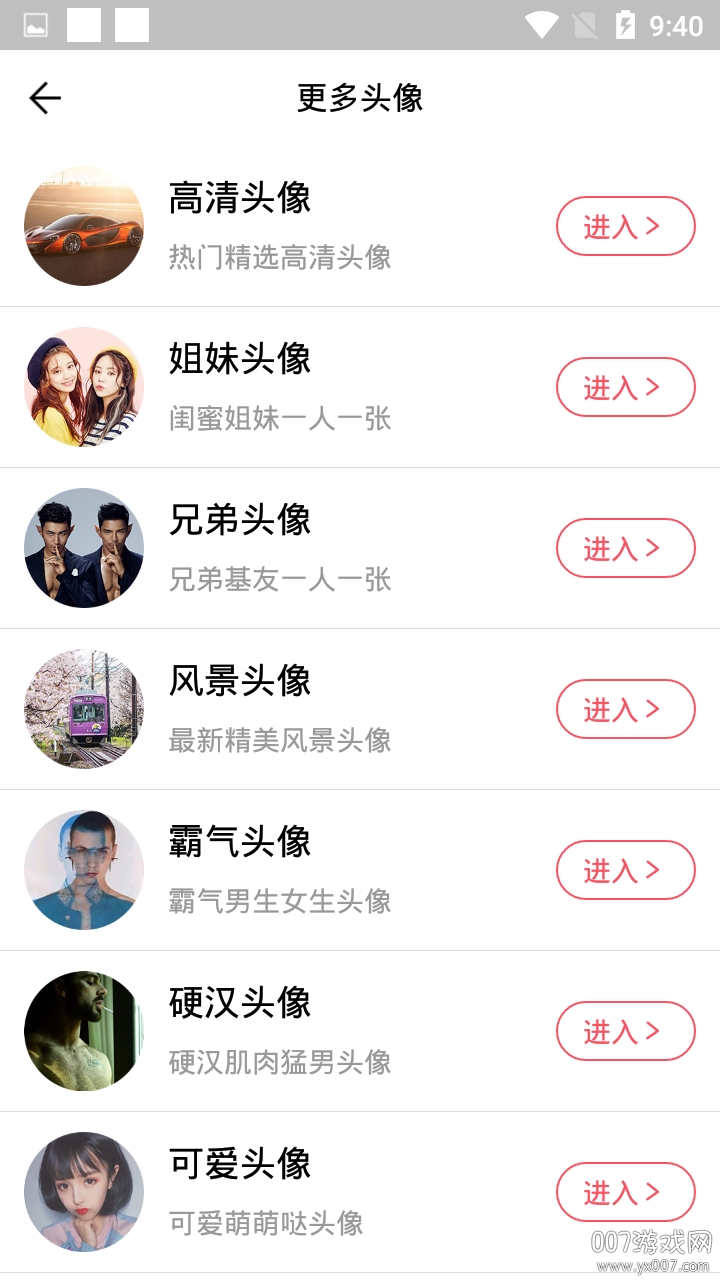Viewport: 720px width, 1280px height.
Task: Tap 进入 button for 高清头像
Action: (625, 226)
